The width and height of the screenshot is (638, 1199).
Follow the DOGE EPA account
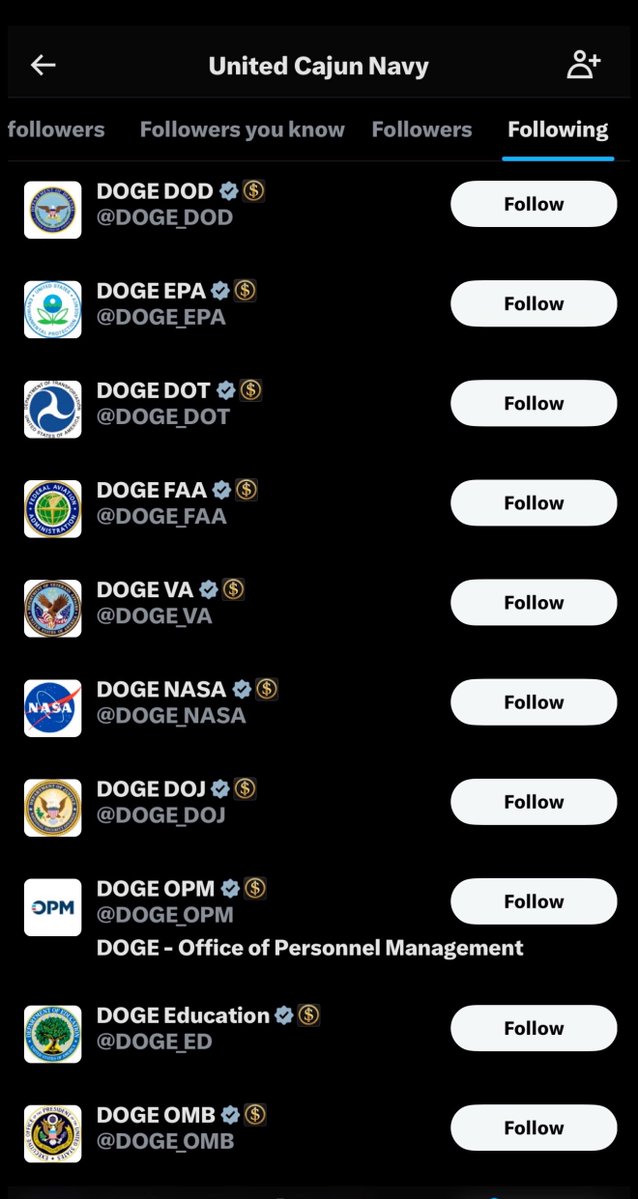(x=533, y=304)
